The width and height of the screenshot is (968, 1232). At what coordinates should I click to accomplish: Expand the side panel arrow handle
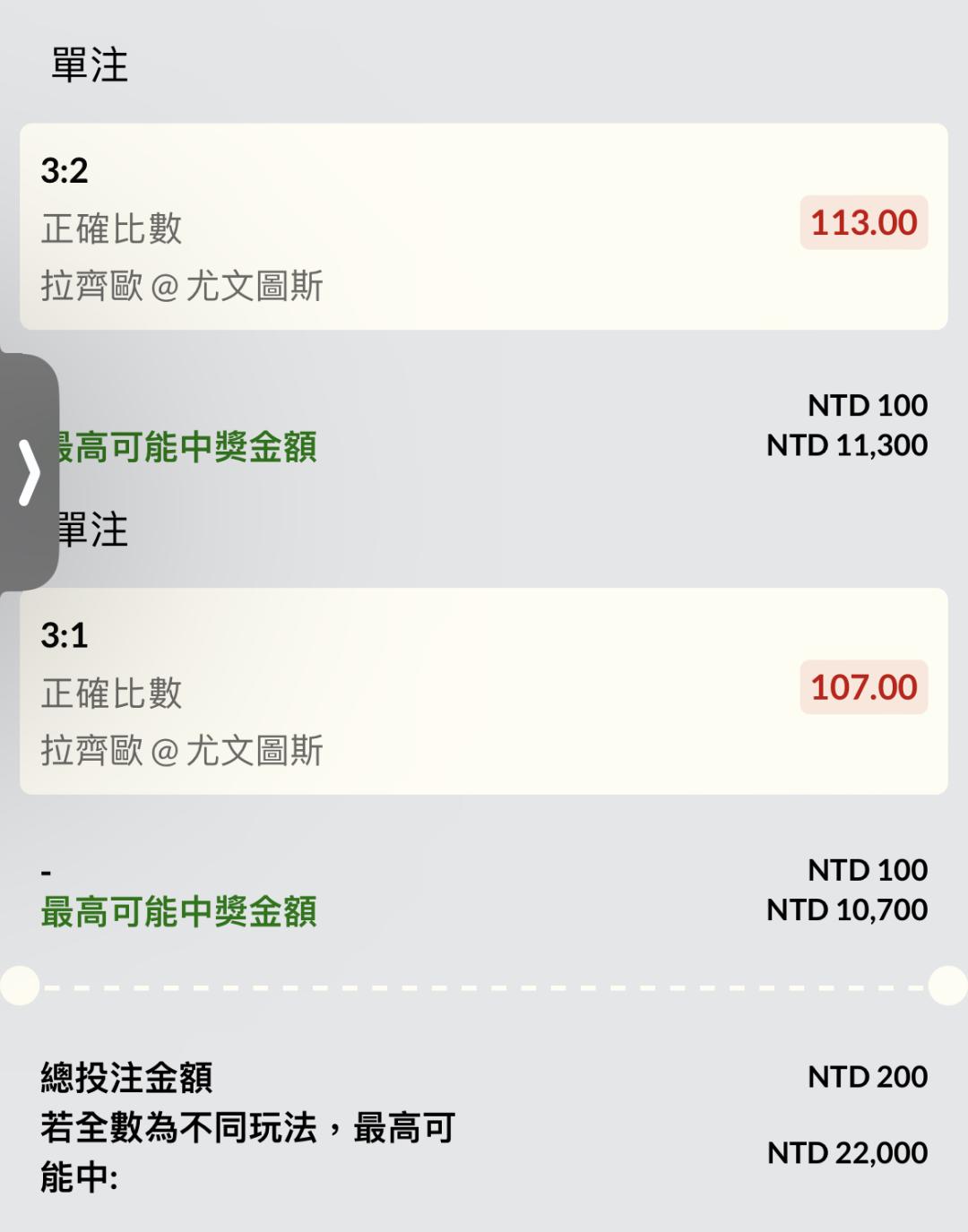(x=29, y=472)
